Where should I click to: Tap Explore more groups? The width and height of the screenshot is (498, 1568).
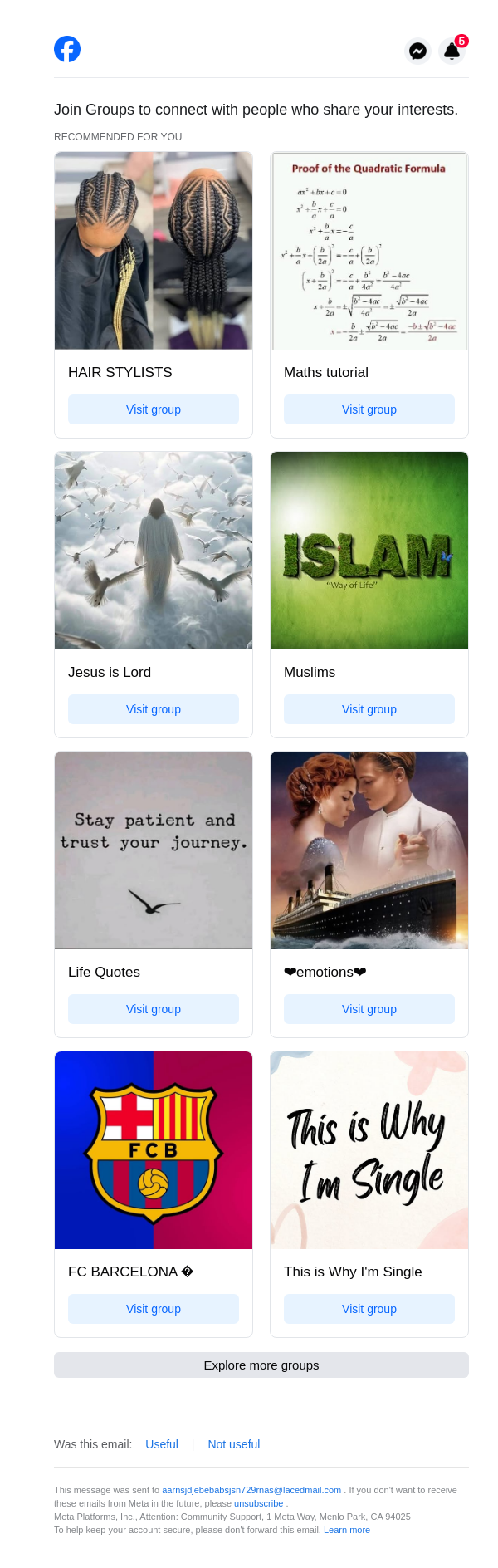[261, 1365]
